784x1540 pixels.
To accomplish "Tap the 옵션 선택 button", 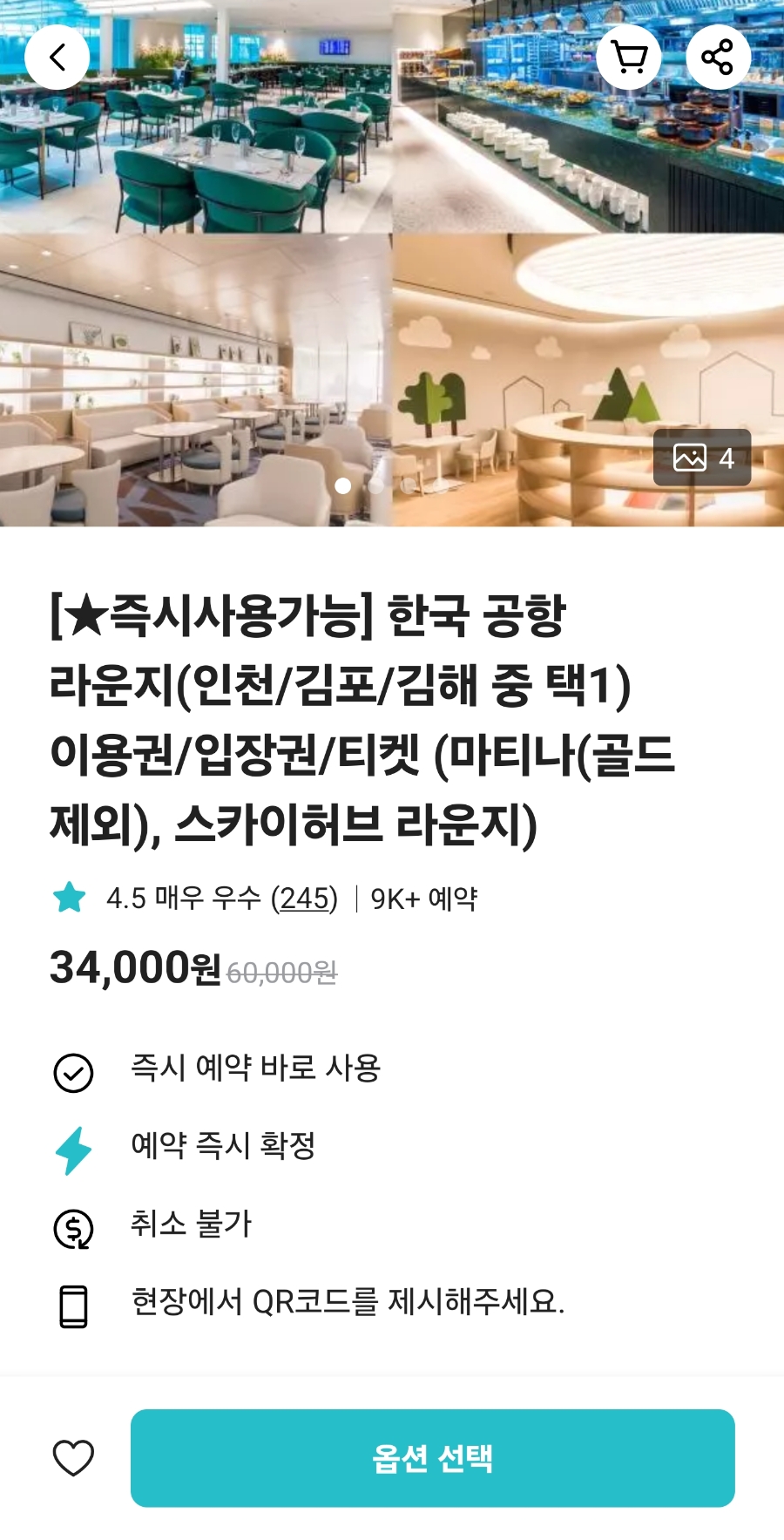I will [x=433, y=1458].
